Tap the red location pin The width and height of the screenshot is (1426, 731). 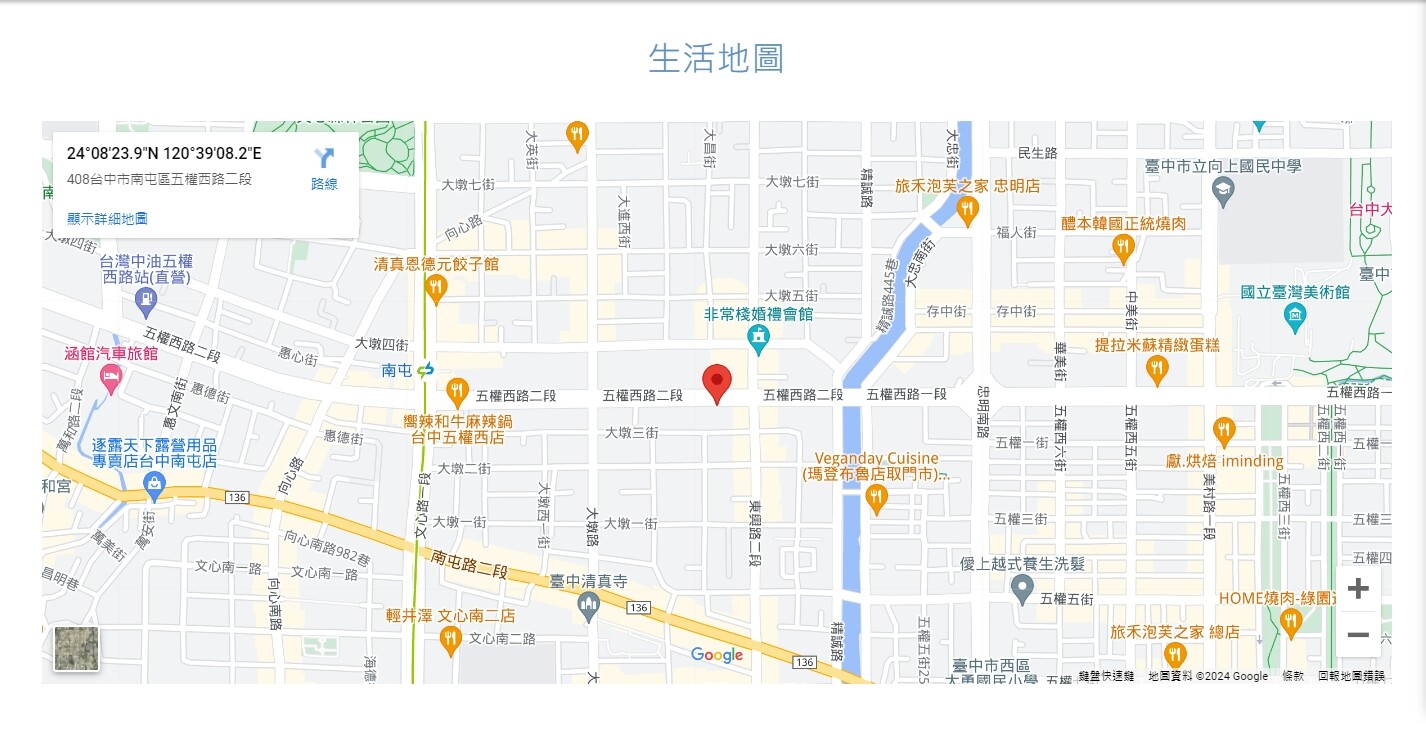click(717, 383)
